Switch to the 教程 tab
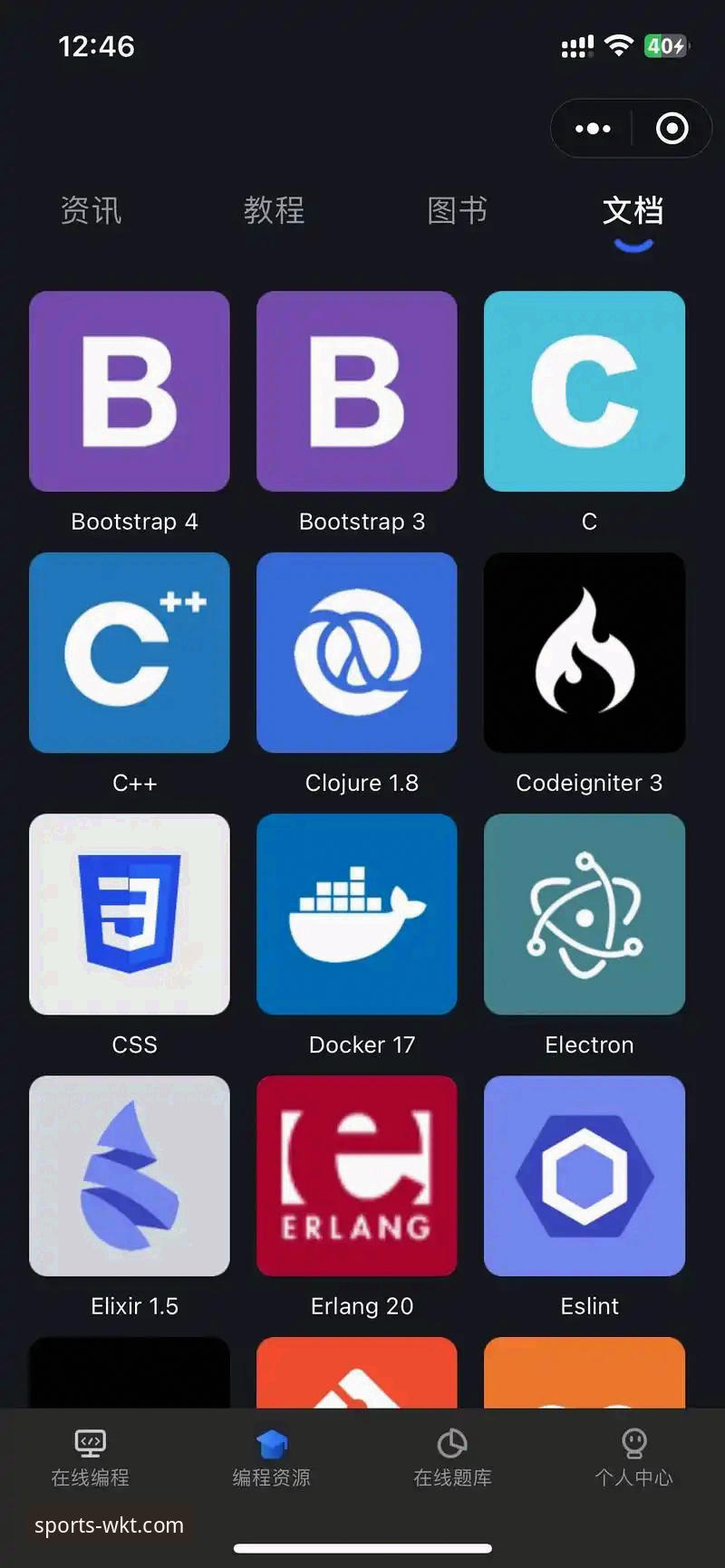725x1568 pixels. [x=274, y=210]
